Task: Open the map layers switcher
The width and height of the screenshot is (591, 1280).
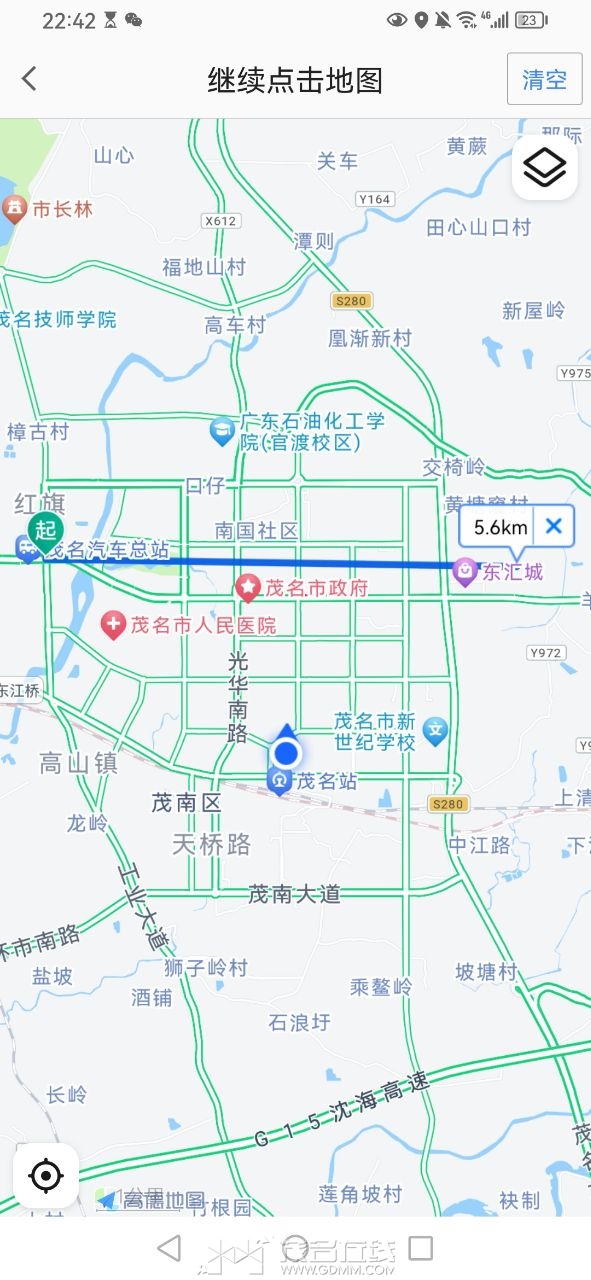Action: click(545, 168)
